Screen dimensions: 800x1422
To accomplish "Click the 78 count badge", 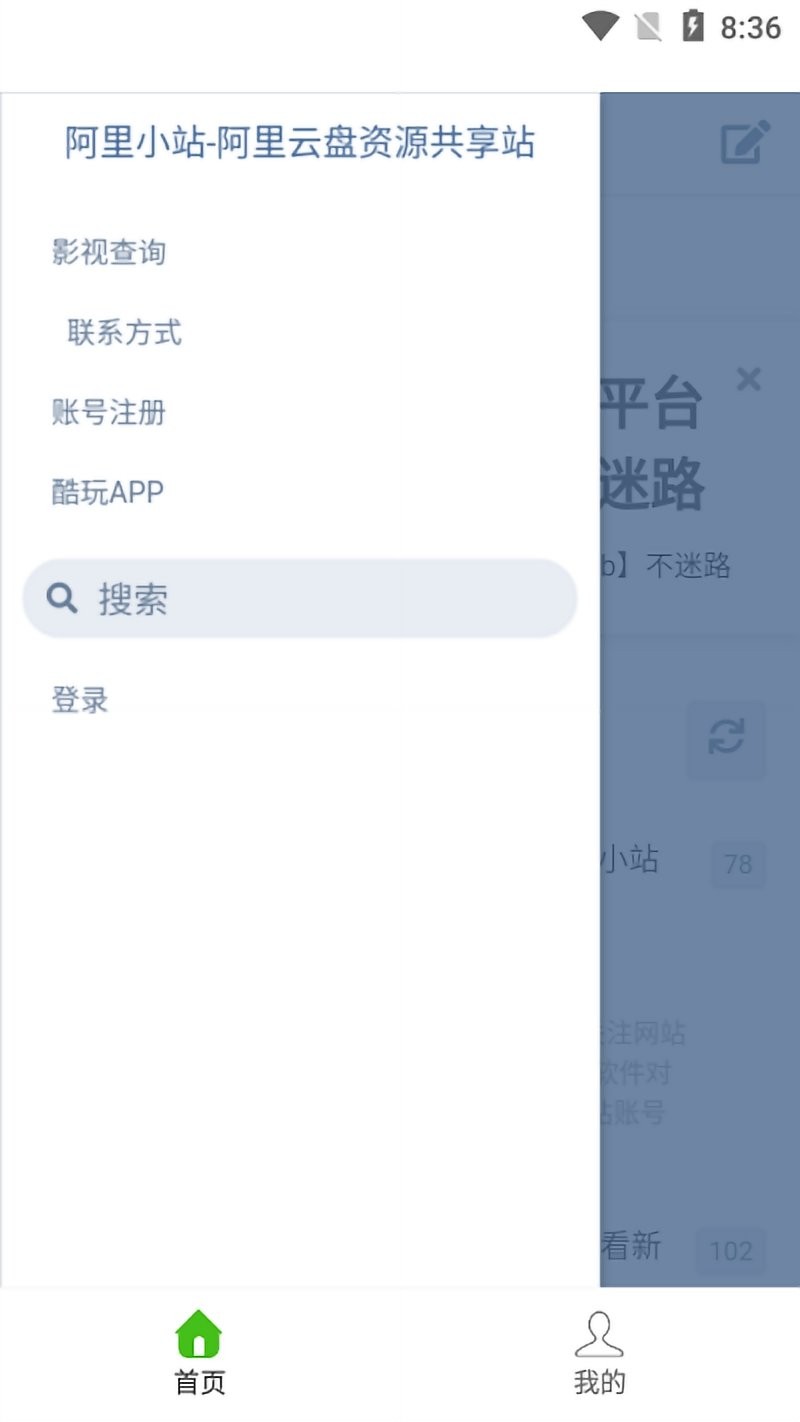I will click(738, 864).
